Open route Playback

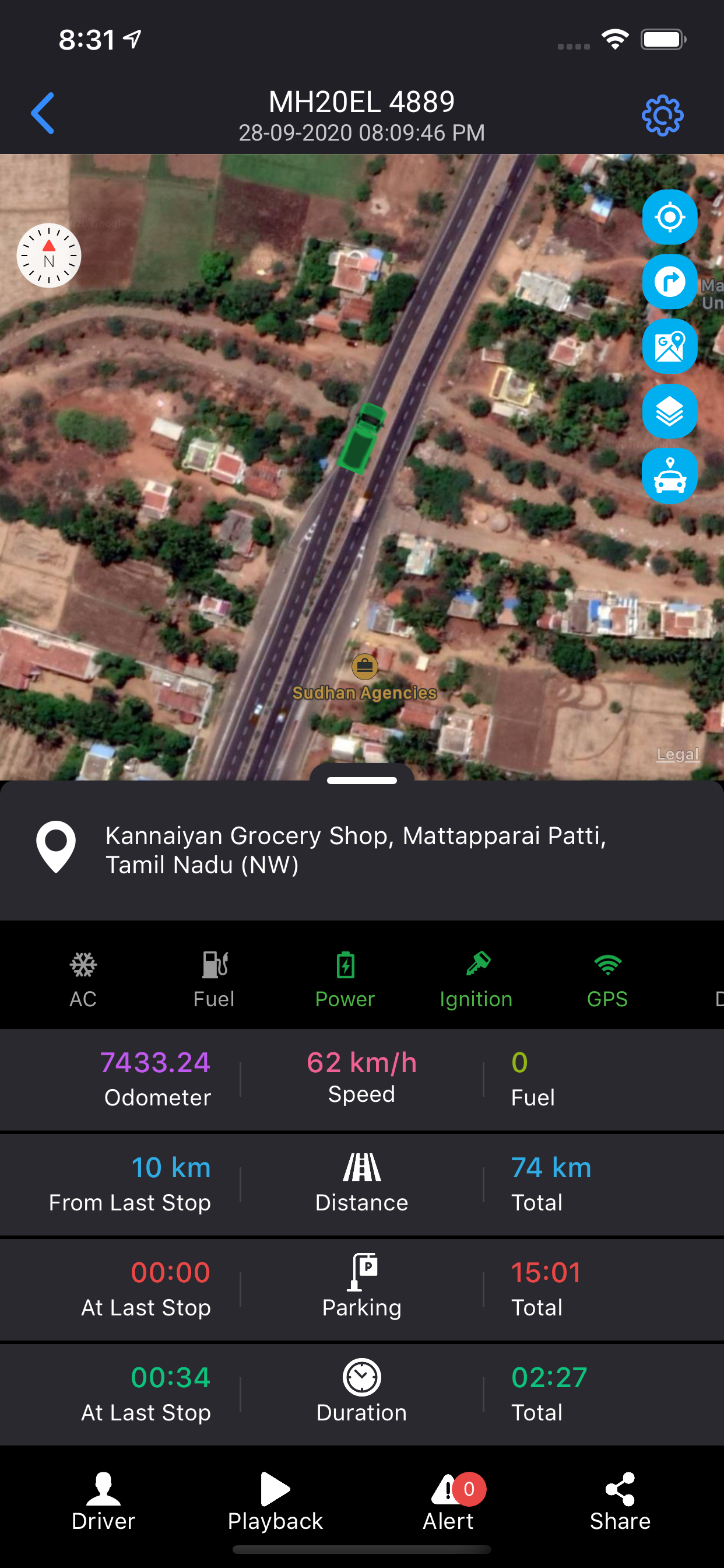point(276,1502)
